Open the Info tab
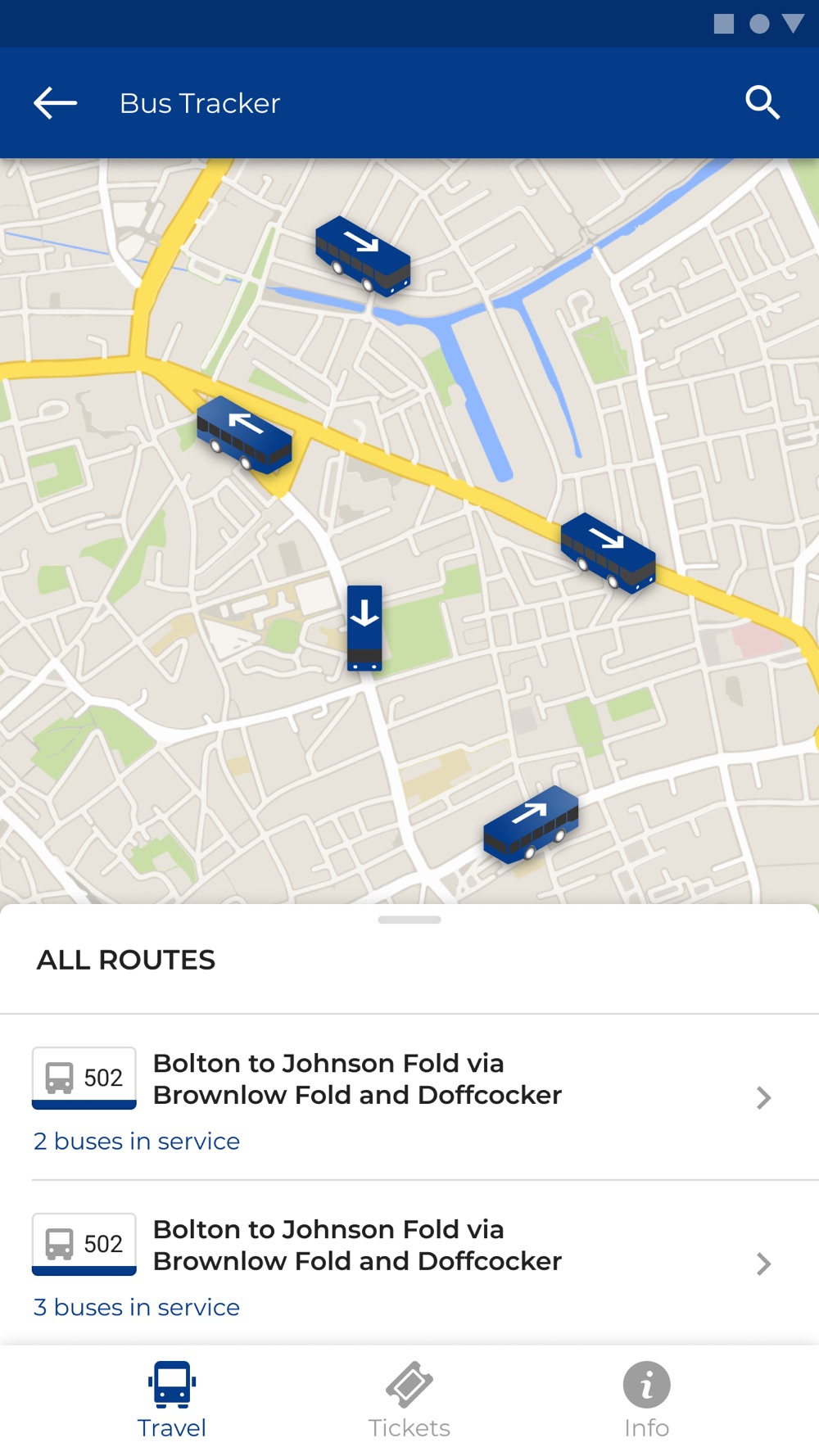Screen dimensions: 819x1456 pos(646,1400)
